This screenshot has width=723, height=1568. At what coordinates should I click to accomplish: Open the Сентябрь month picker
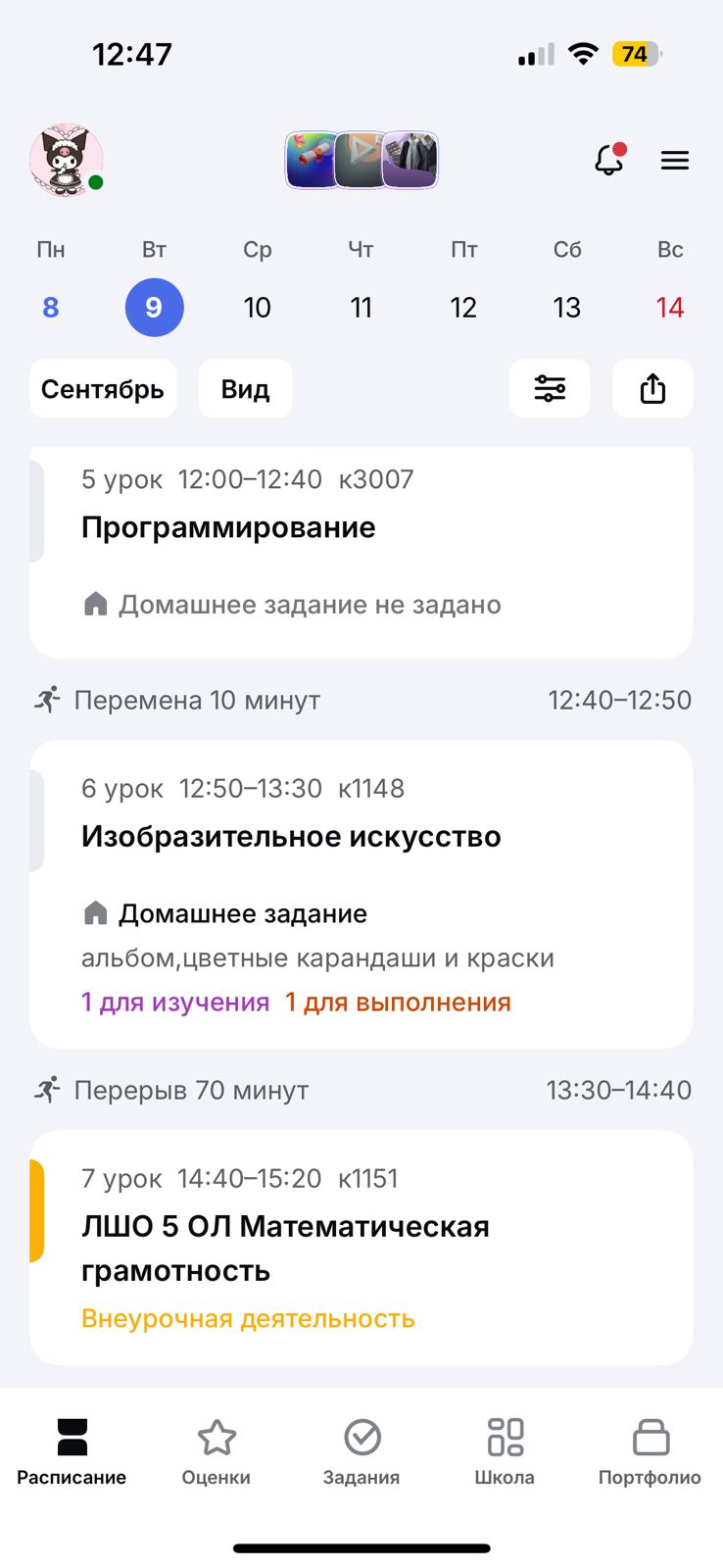(x=103, y=389)
